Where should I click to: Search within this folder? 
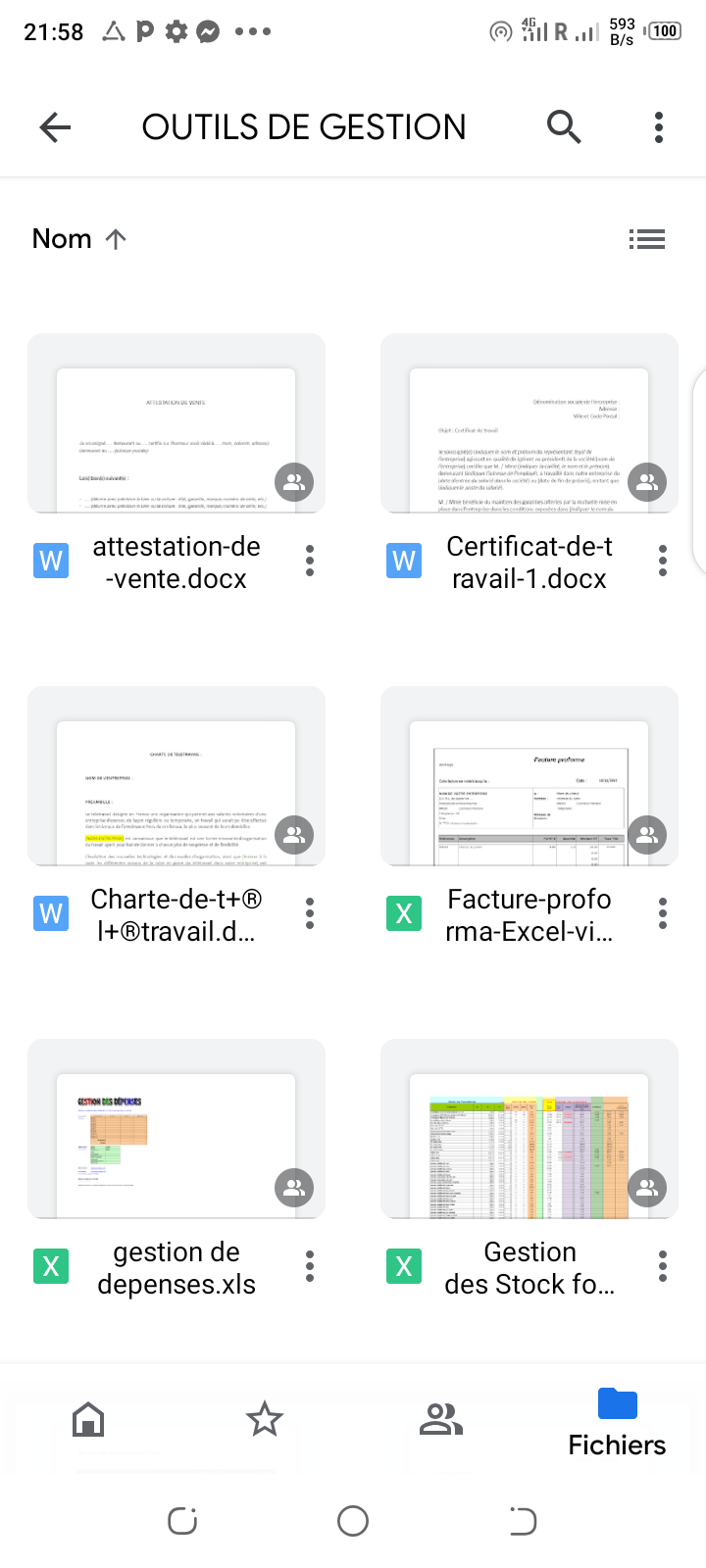pos(564,126)
